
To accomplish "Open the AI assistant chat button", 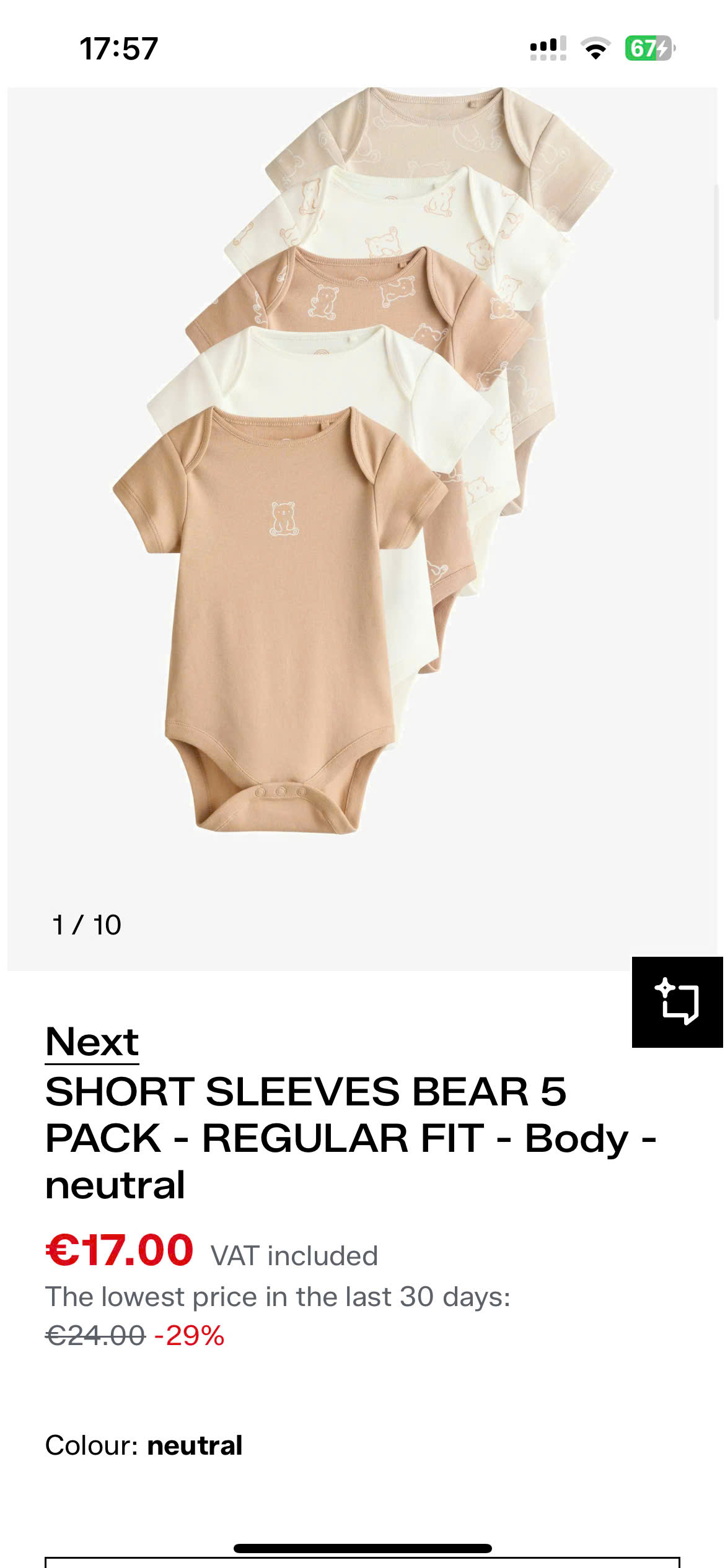I will [677, 1002].
